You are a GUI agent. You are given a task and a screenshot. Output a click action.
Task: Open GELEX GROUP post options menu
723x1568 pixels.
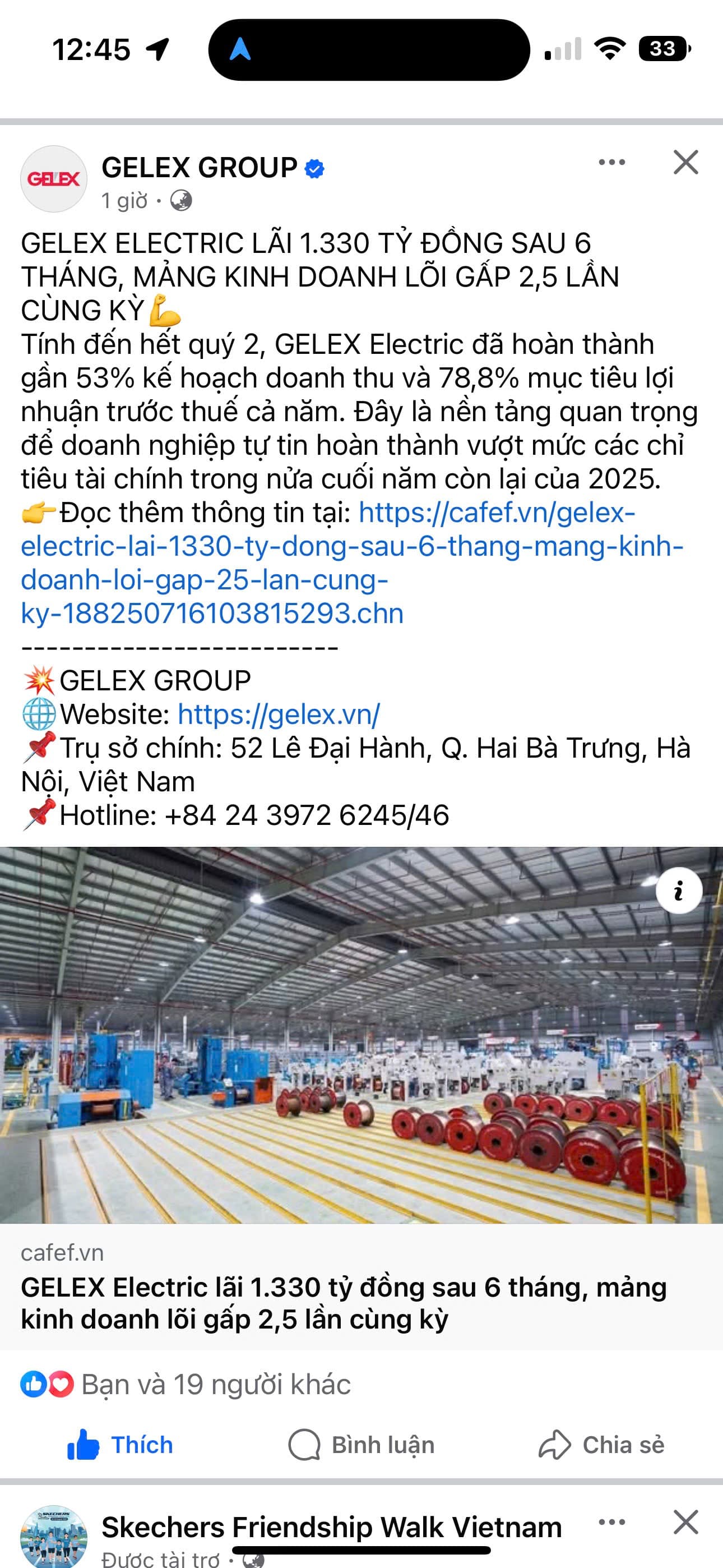point(611,162)
